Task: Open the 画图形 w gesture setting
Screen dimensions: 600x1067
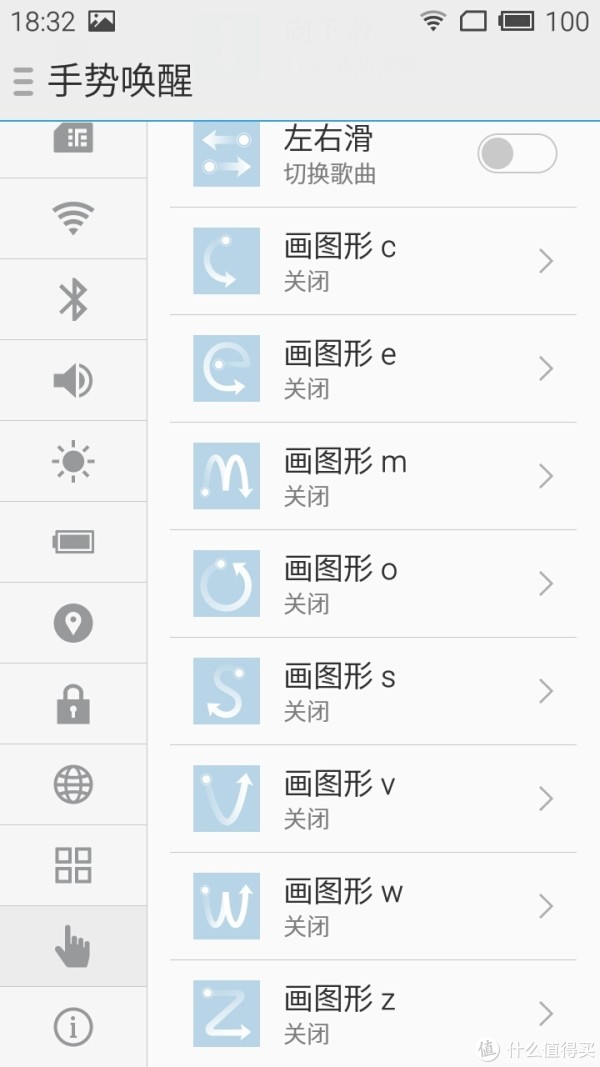Action: [373, 906]
